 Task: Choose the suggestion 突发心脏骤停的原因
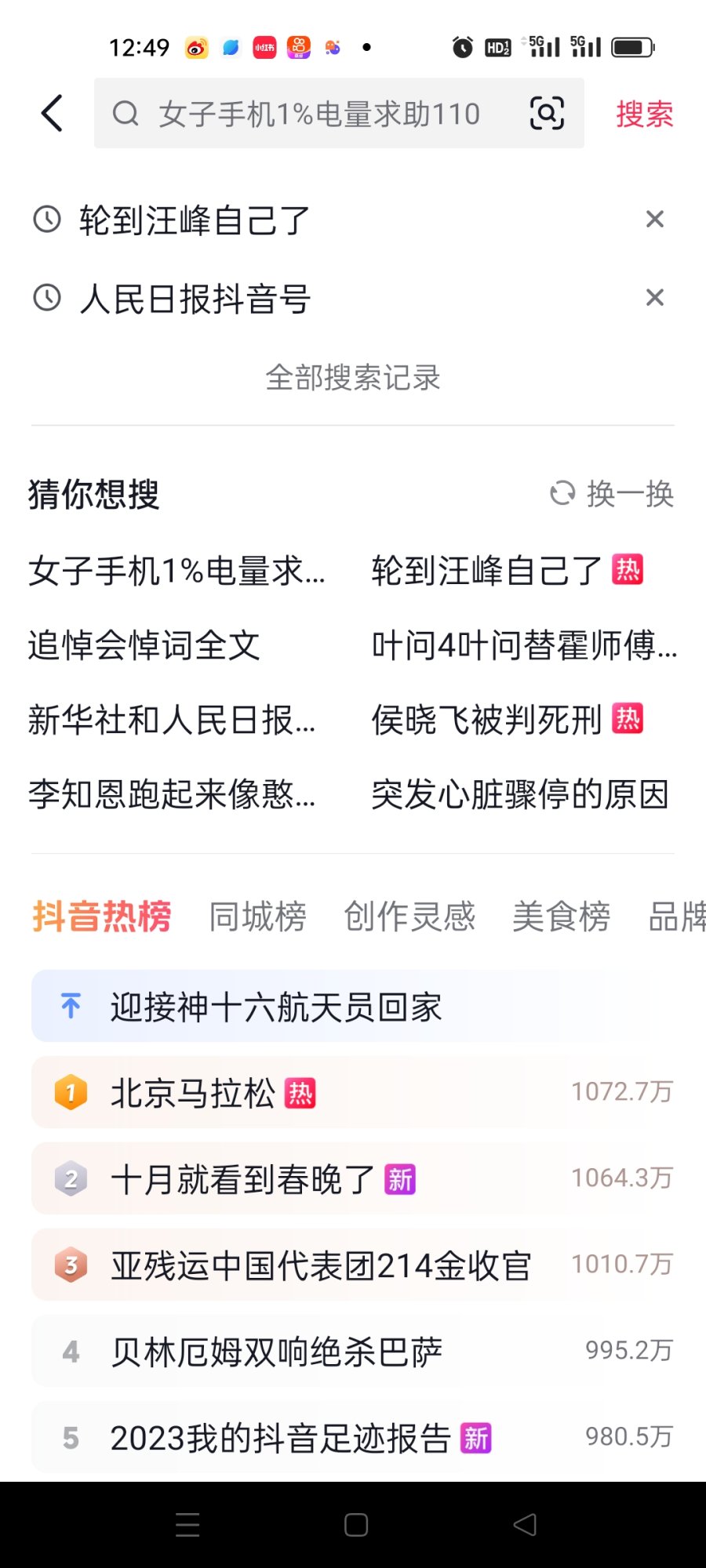tap(519, 794)
